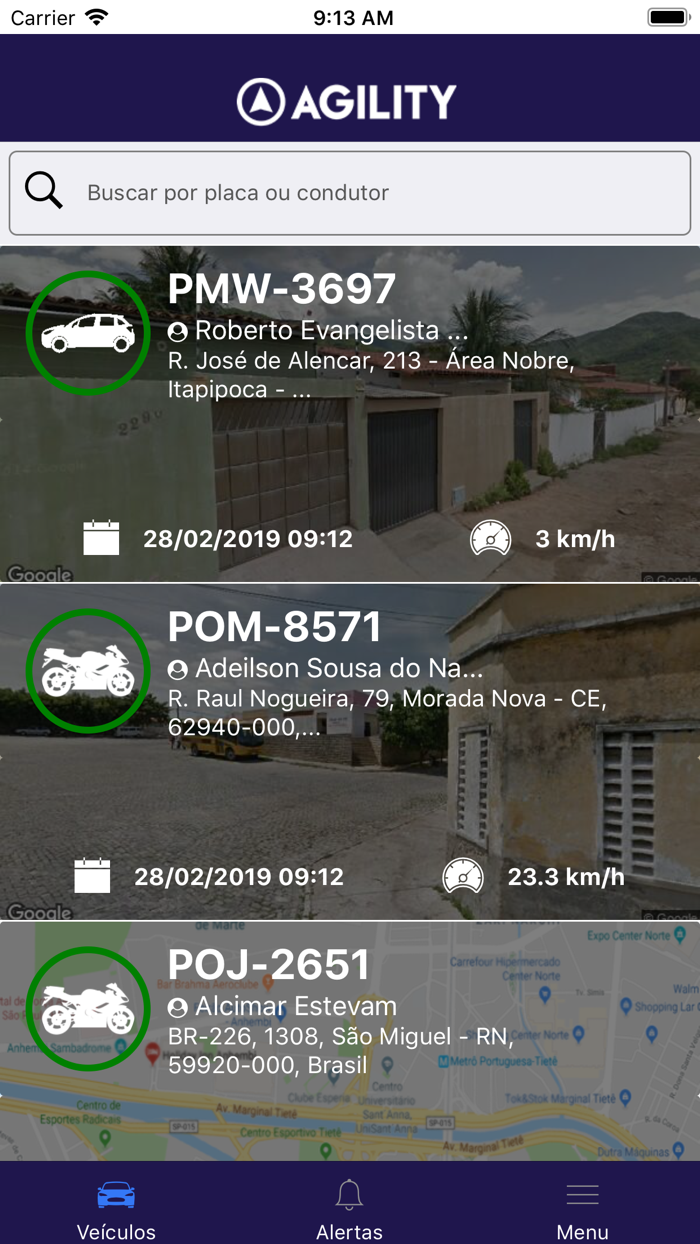Image resolution: width=700 pixels, height=1244 pixels.
Task: Open the Menu tab
Action: point(582,1207)
